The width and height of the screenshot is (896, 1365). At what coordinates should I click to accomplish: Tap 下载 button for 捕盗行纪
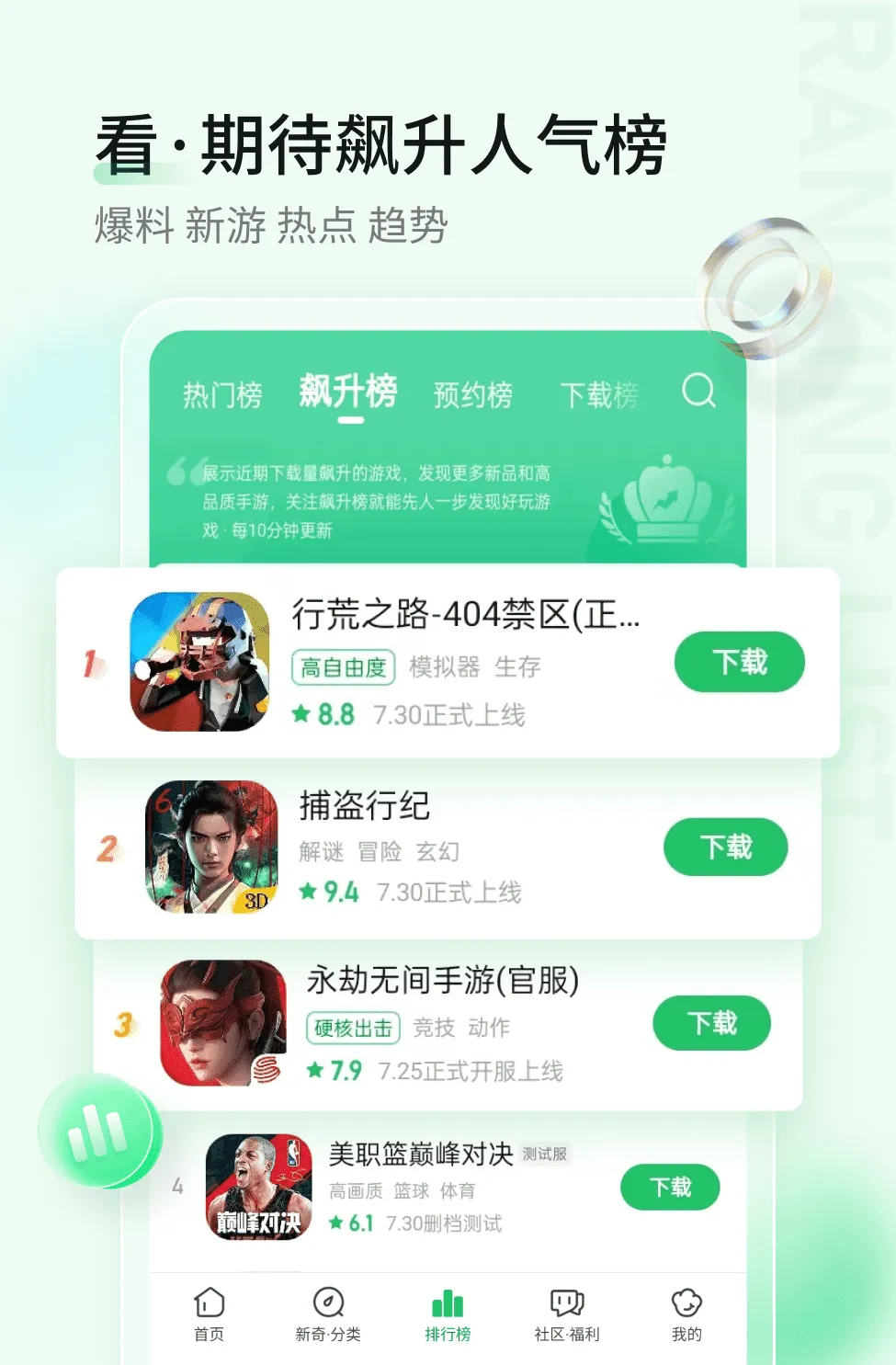725,847
